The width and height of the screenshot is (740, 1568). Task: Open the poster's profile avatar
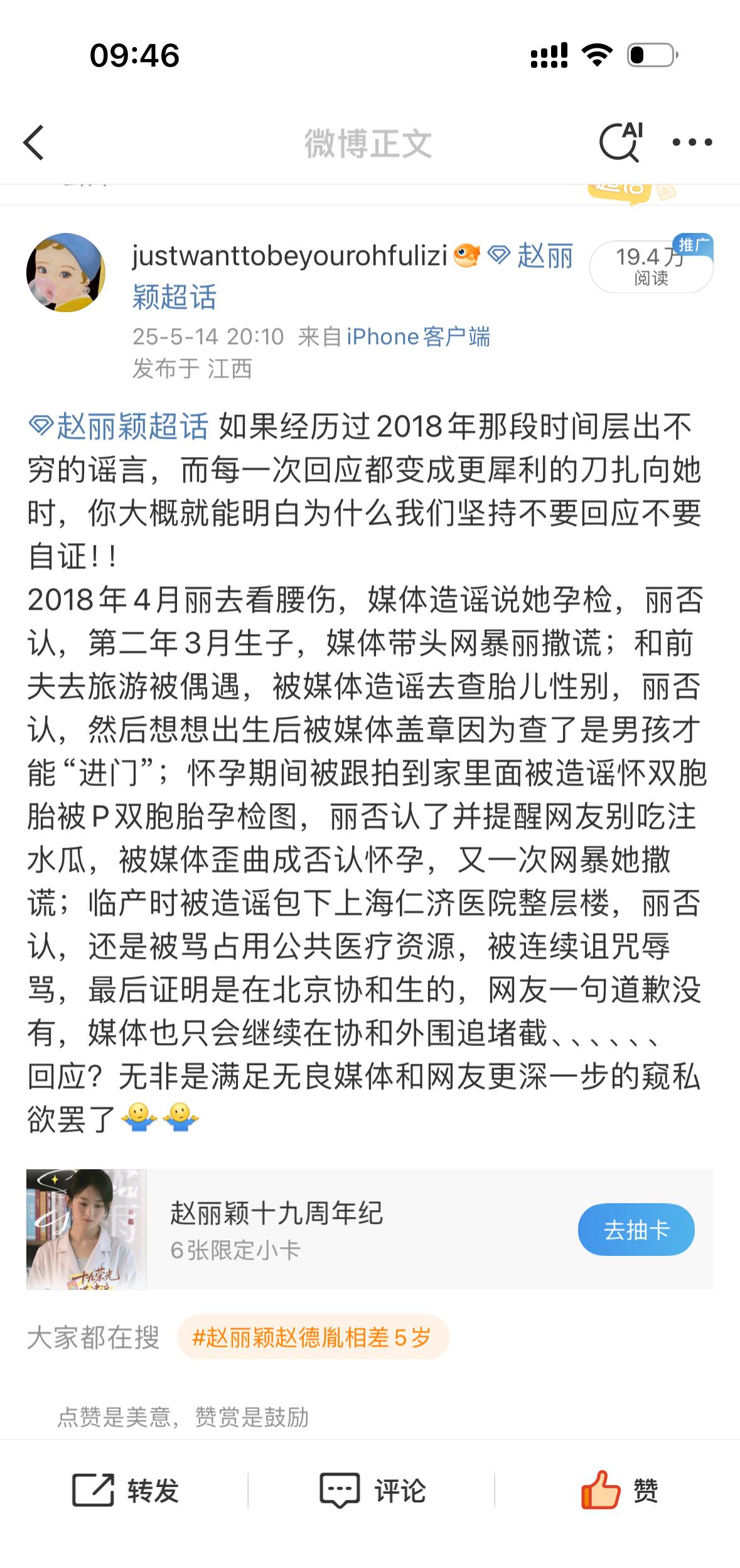(x=65, y=273)
